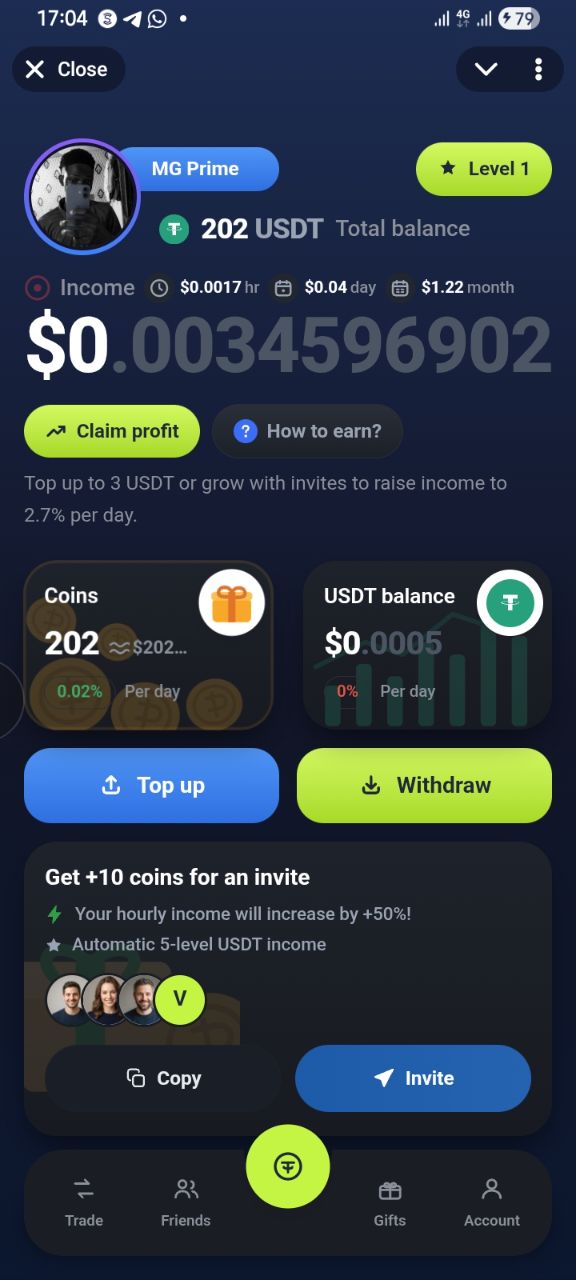Tap the Level 1 badge
576x1280 pixels.
pyautogui.click(x=484, y=168)
